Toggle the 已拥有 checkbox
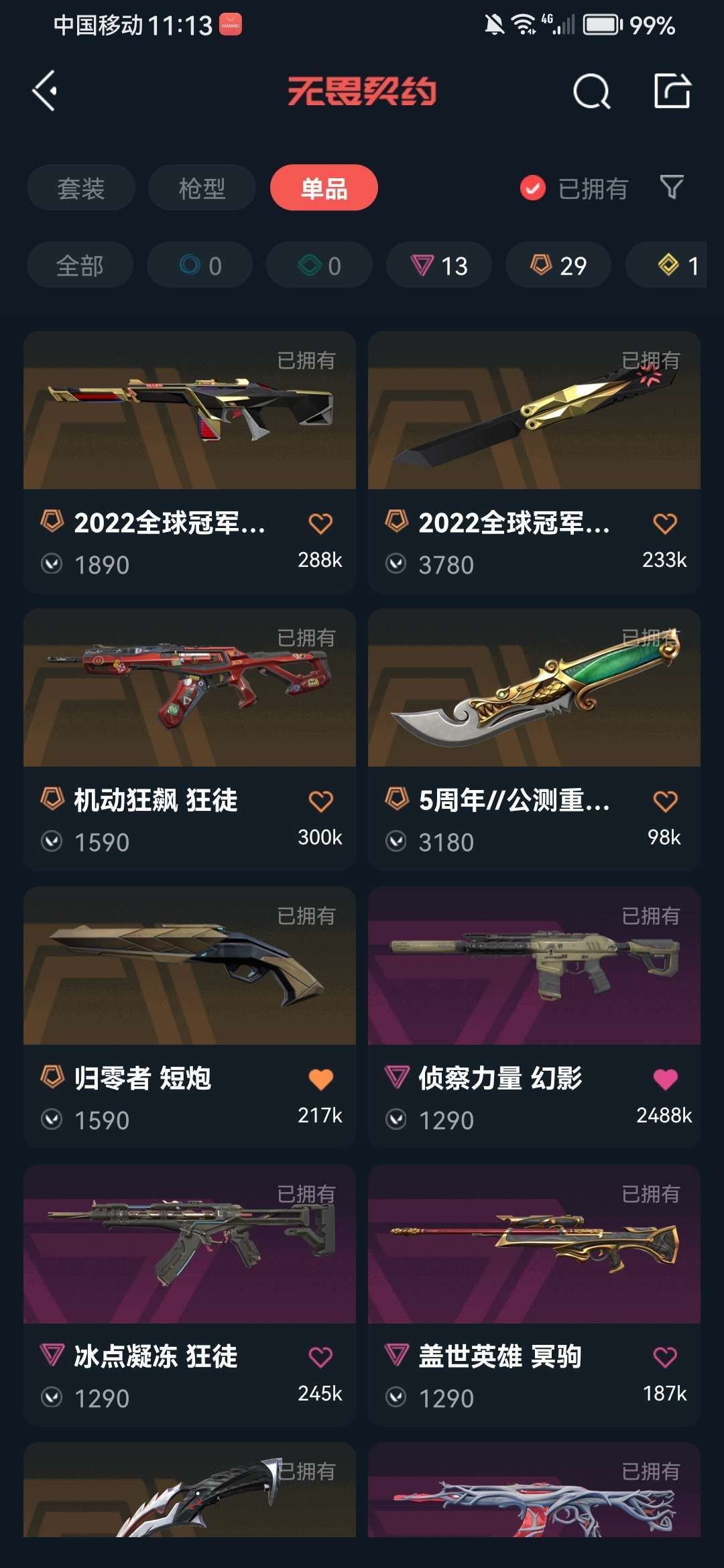The width and height of the screenshot is (724, 1568). click(x=533, y=188)
